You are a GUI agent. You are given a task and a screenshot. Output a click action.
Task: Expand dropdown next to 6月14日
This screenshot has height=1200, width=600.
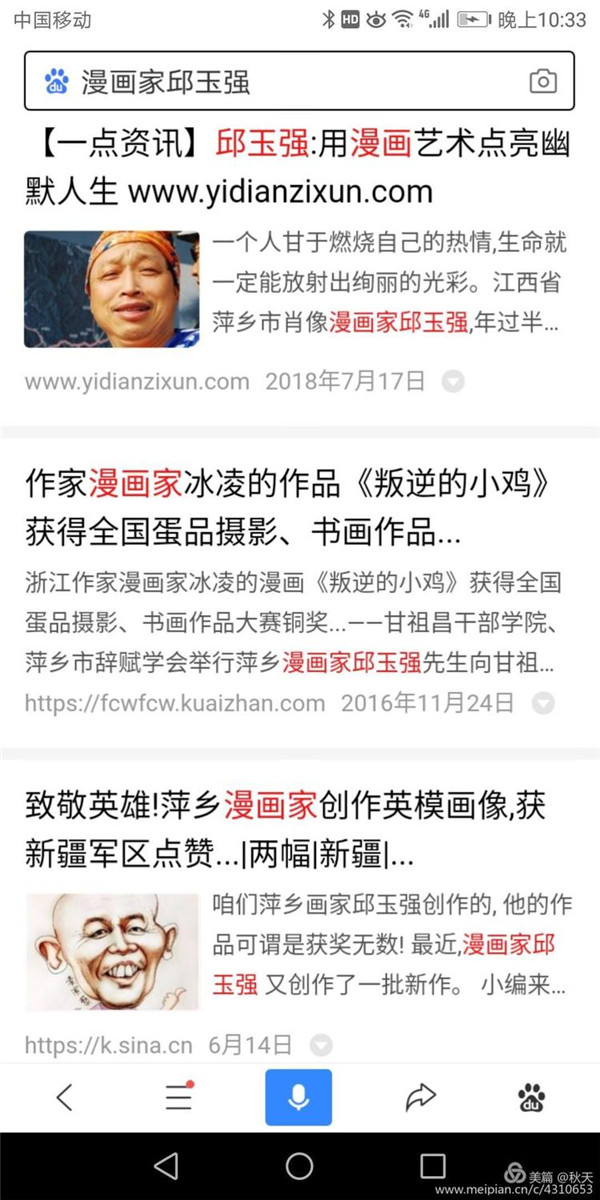320,1046
